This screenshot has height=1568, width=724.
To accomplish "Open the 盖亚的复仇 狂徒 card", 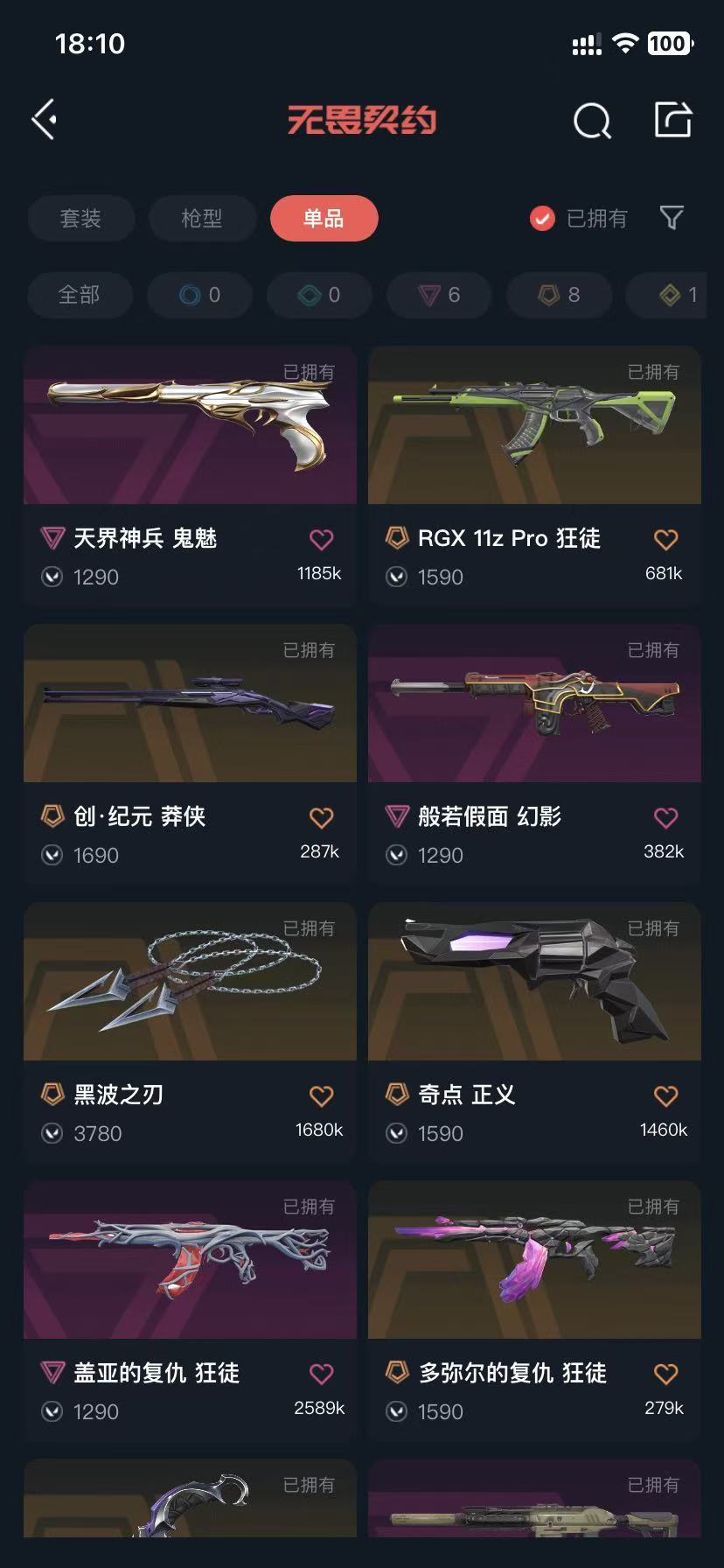I will point(190,1310).
